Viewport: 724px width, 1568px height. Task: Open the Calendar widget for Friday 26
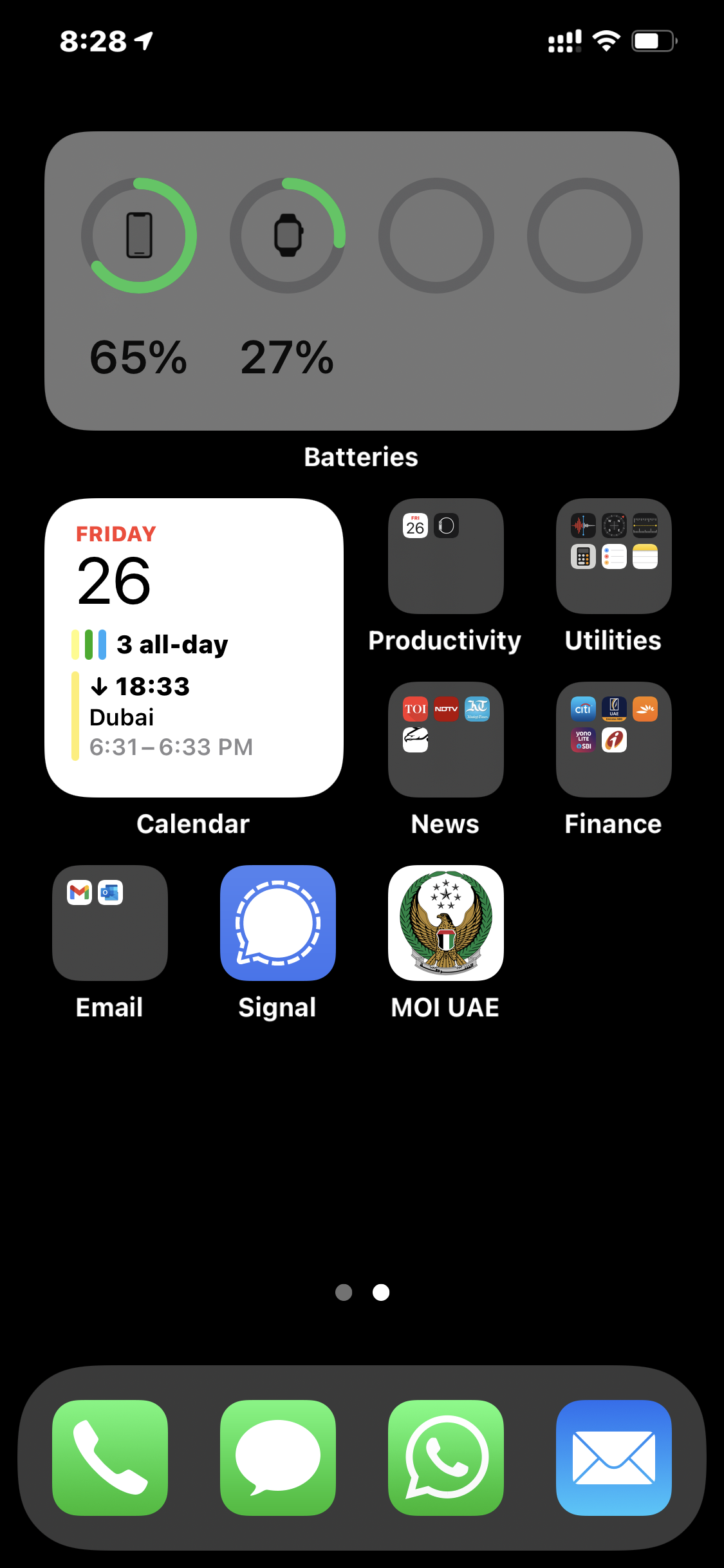194,648
